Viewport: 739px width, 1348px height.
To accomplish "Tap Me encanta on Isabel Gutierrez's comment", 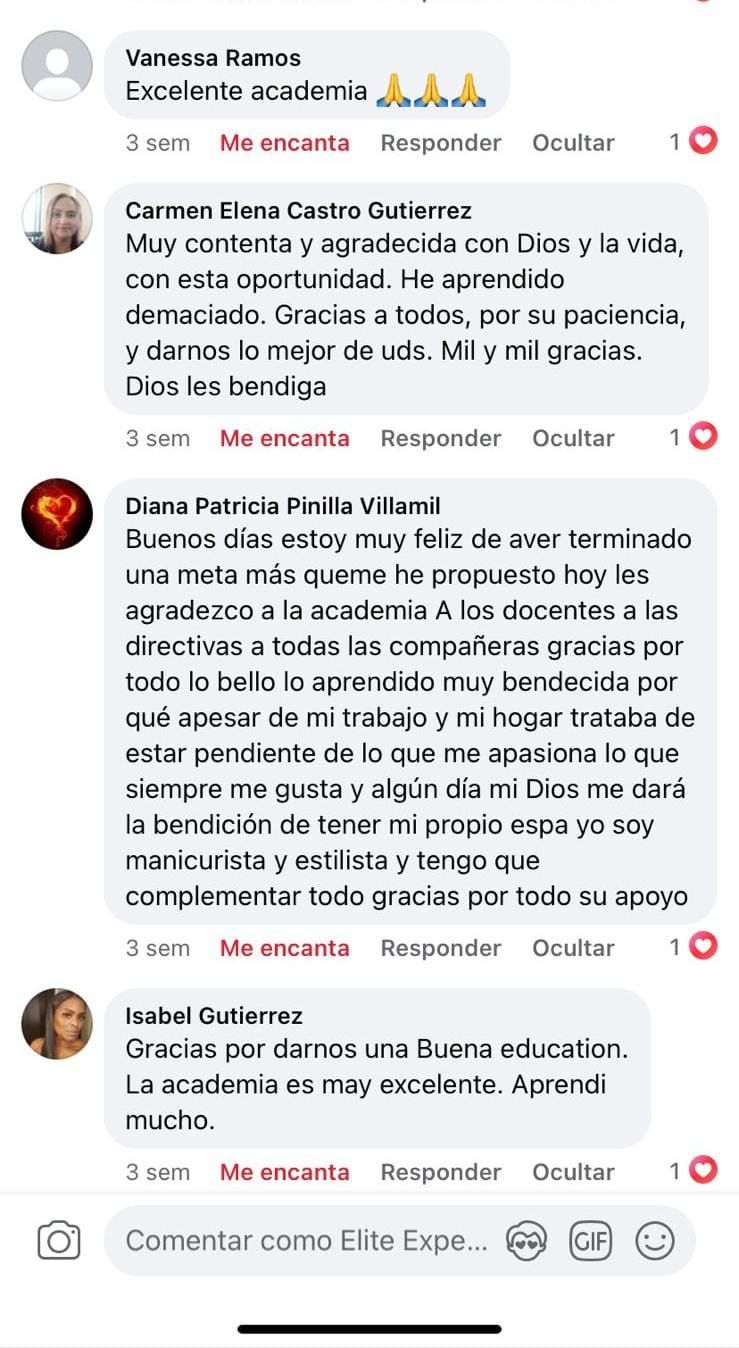I will tap(284, 1172).
